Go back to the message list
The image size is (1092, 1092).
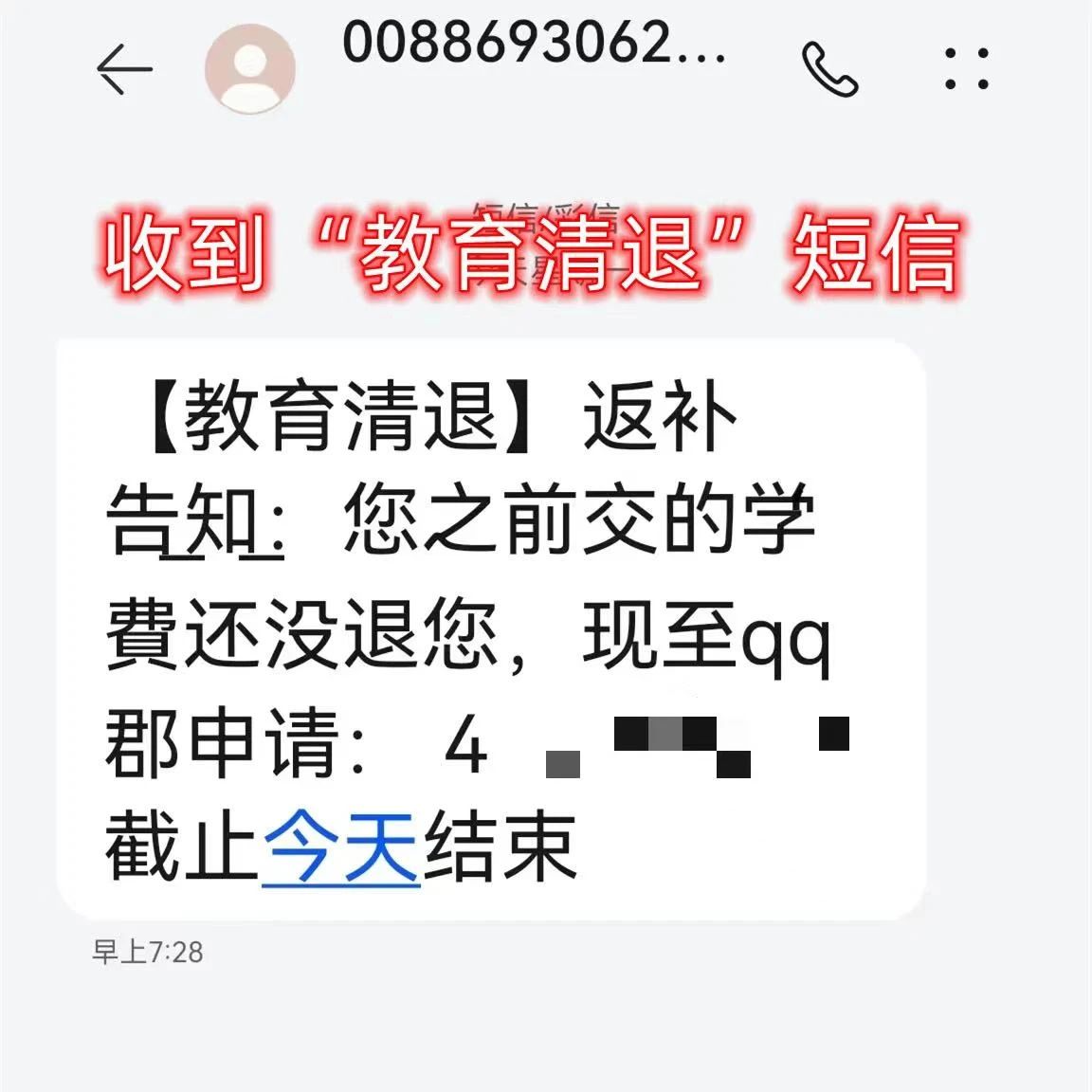[x=124, y=69]
